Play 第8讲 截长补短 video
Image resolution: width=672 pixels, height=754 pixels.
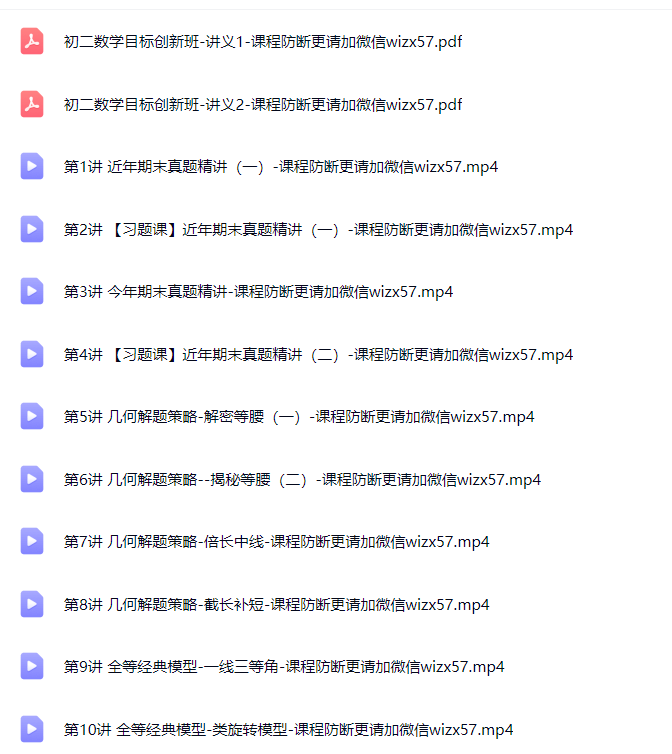point(276,604)
